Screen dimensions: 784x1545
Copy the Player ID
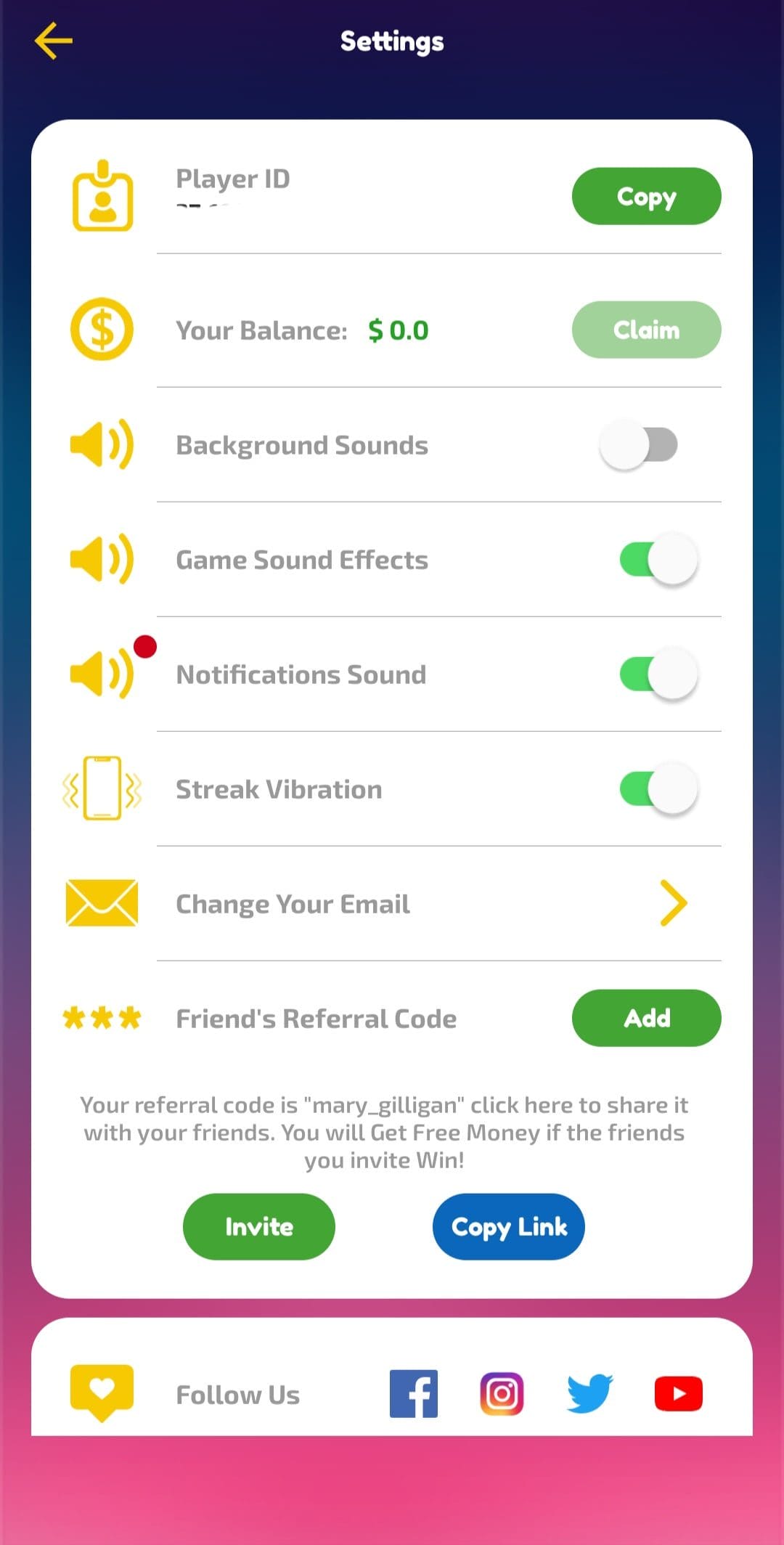pyautogui.click(x=646, y=196)
